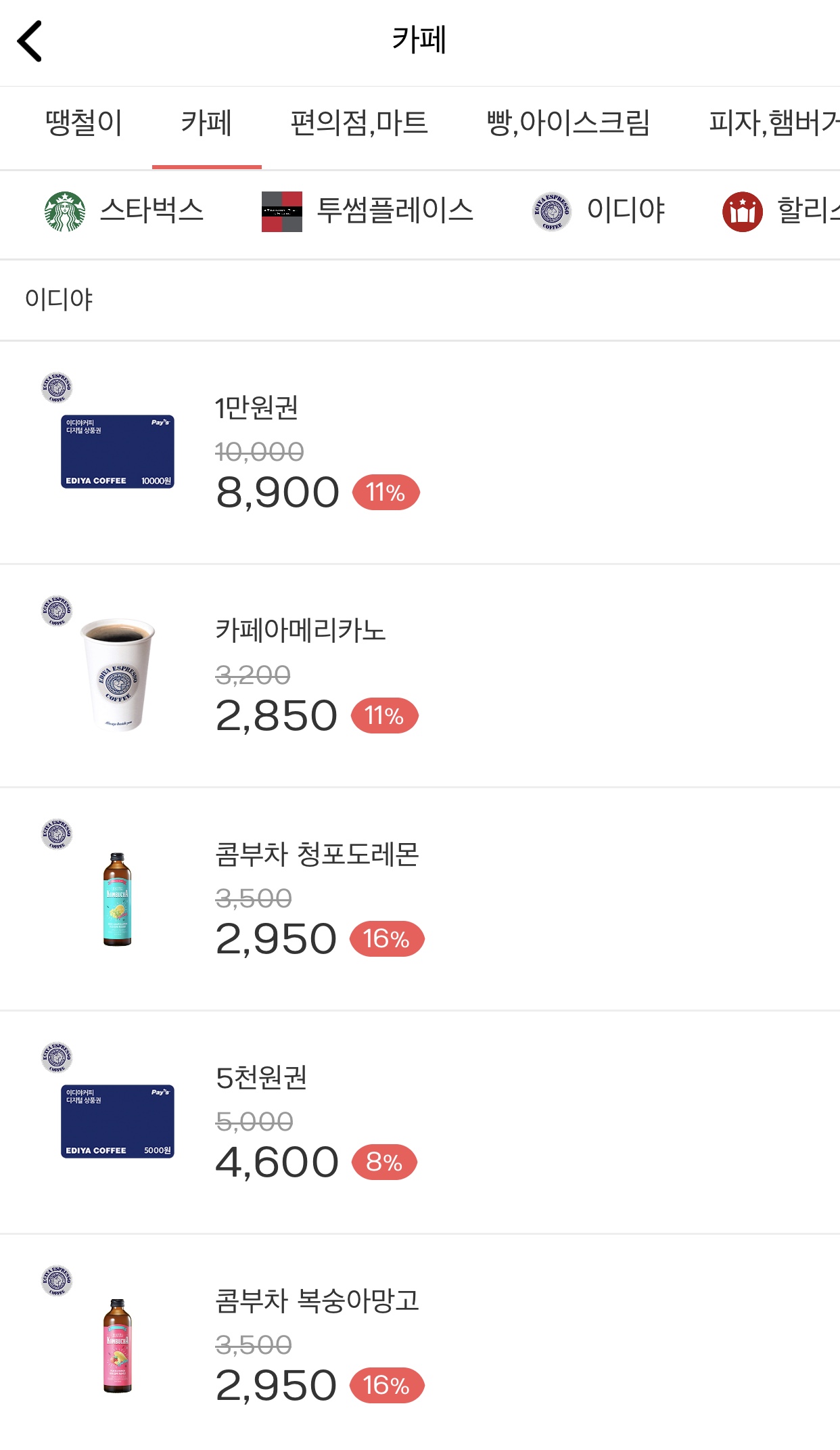Viewport: 840px width, 1450px height.
Task: Select the 카페 tab
Action: point(206,123)
